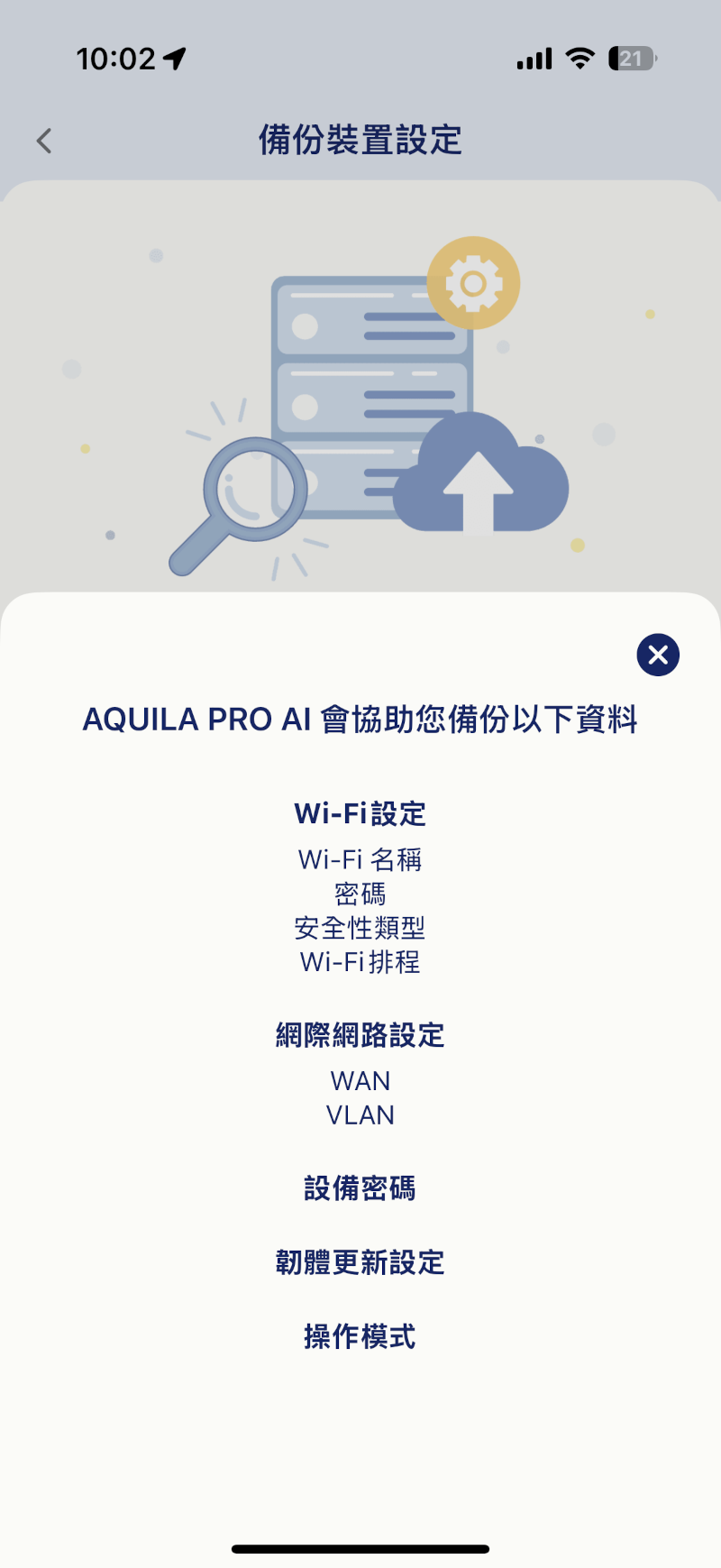Open the 備份裝置設定 title bar
The width and height of the screenshot is (721, 1568).
point(360,141)
